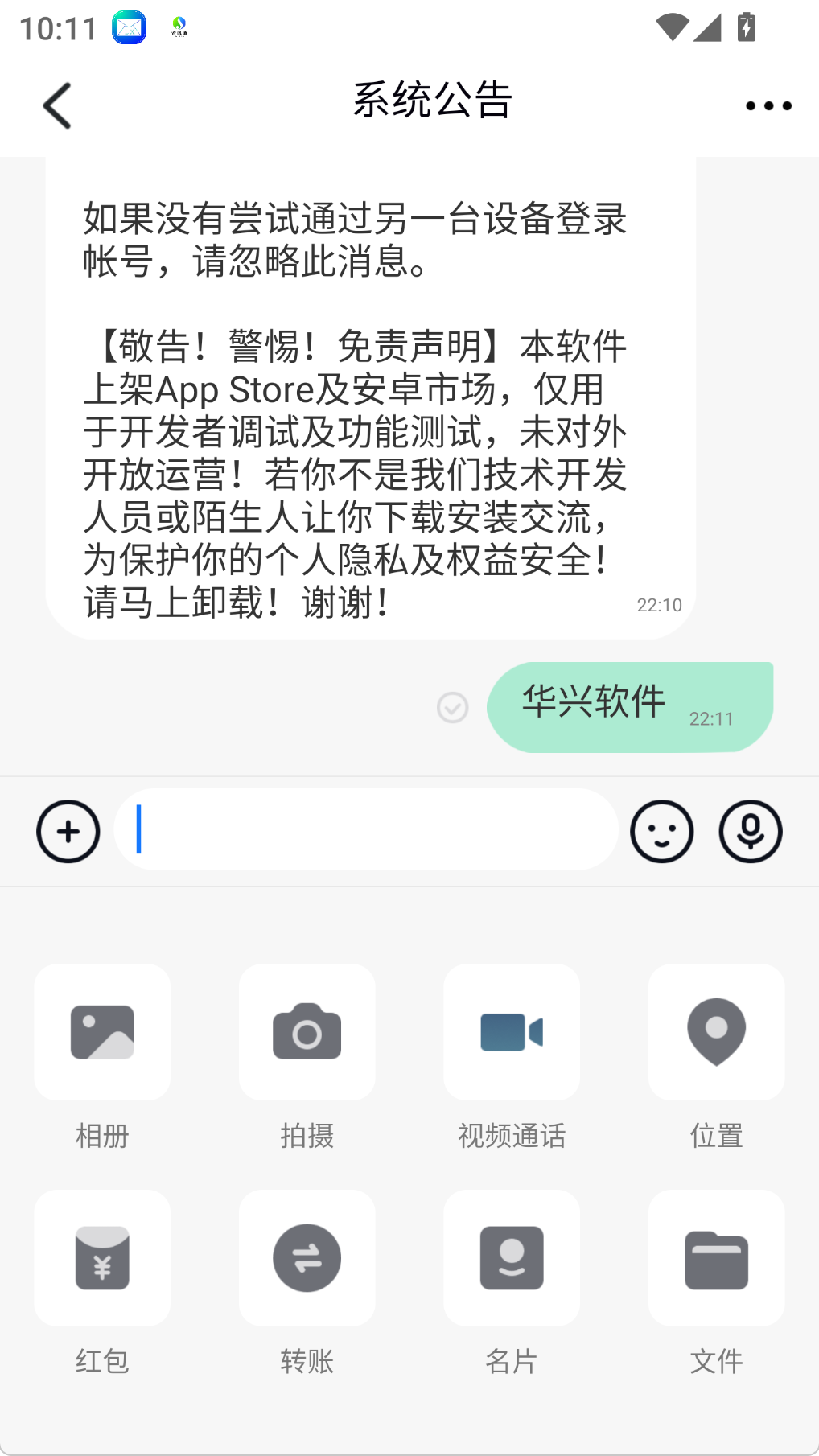Go back from the 系统公告 chat

pos(57,105)
